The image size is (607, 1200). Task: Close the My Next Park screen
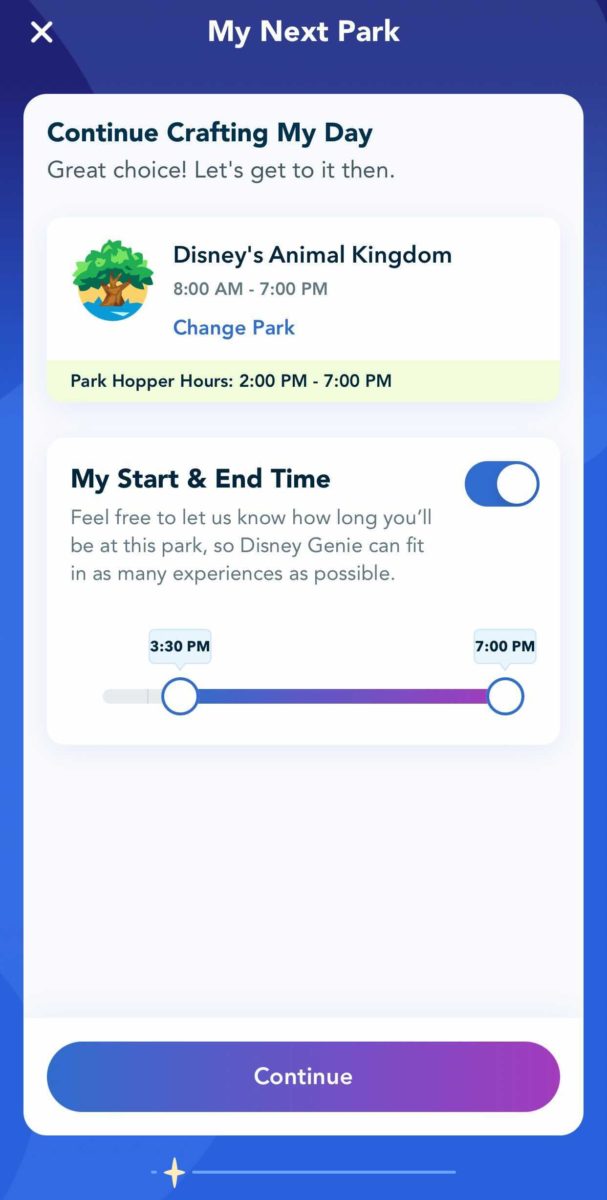41,32
